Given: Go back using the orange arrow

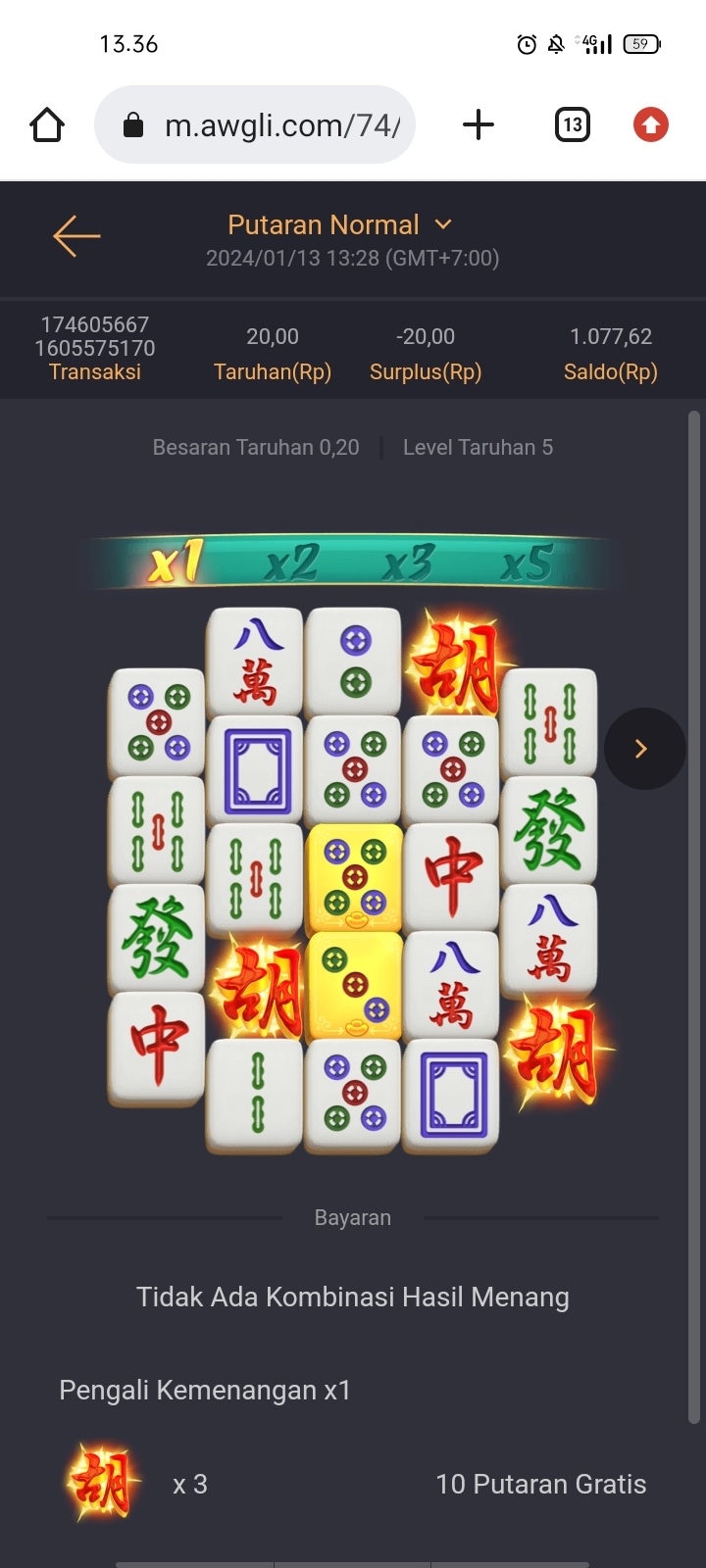Looking at the screenshot, I should pyautogui.click(x=76, y=236).
